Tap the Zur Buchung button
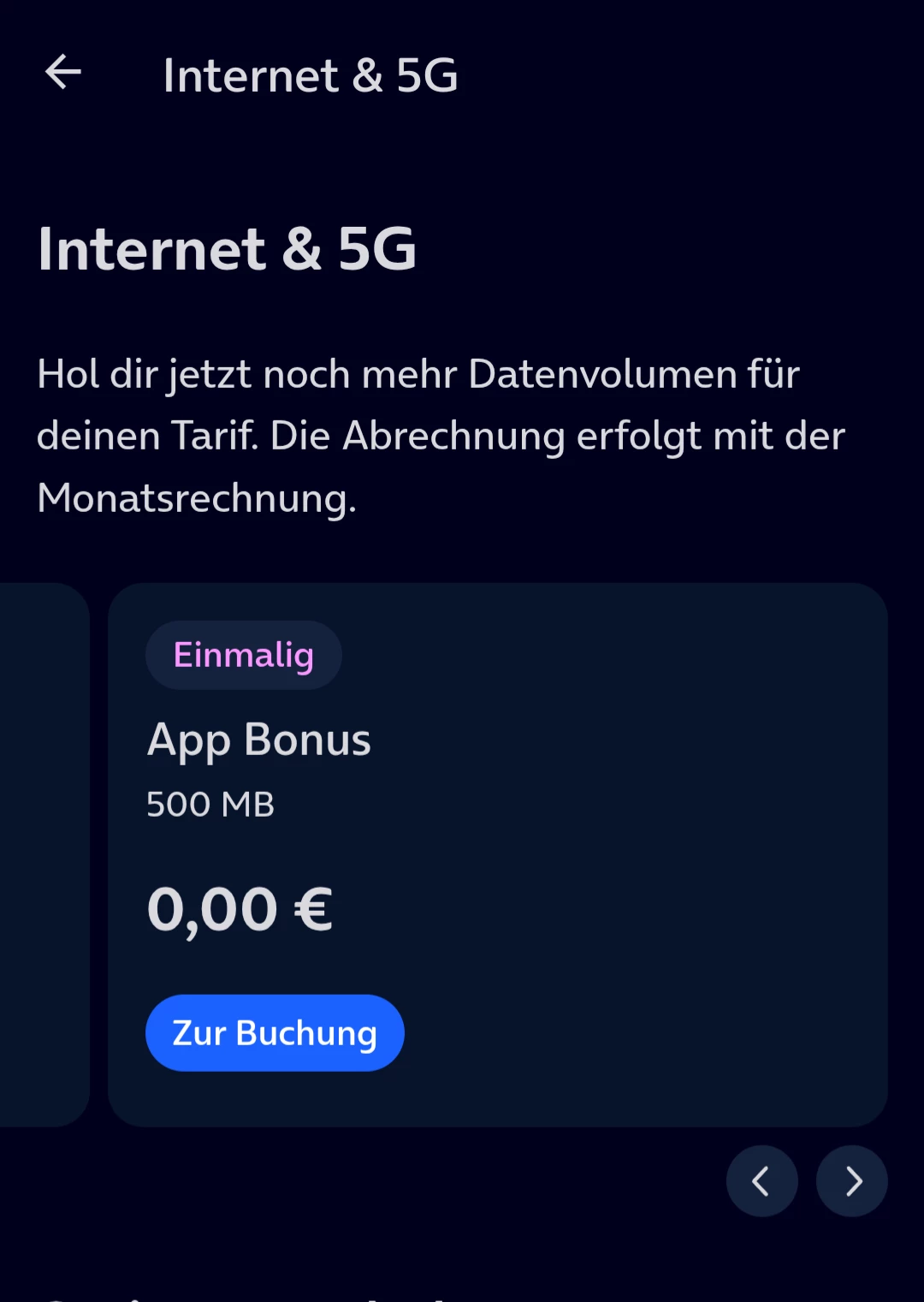 click(x=275, y=1032)
